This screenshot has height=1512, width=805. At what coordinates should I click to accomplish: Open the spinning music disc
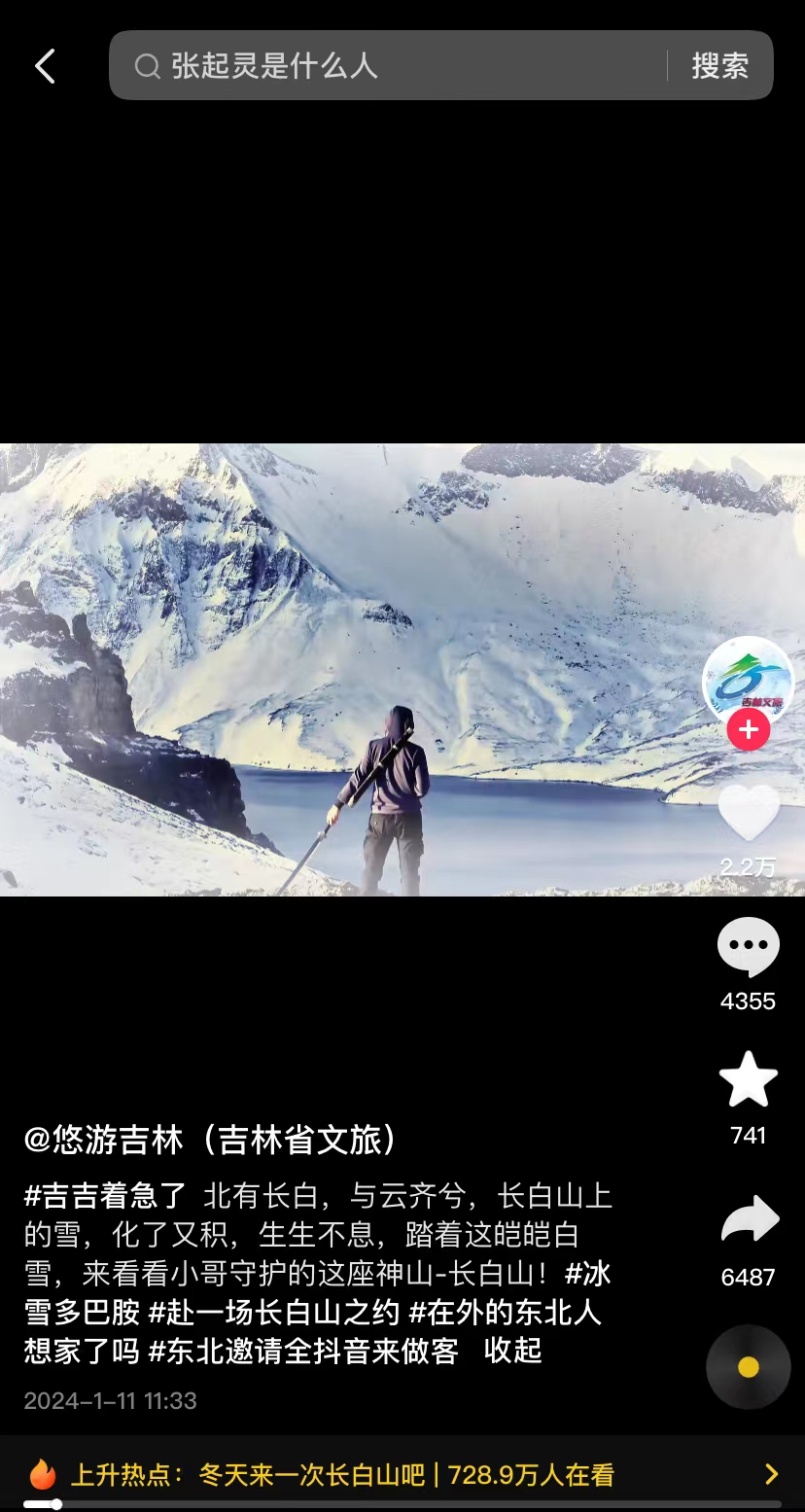[748, 1367]
